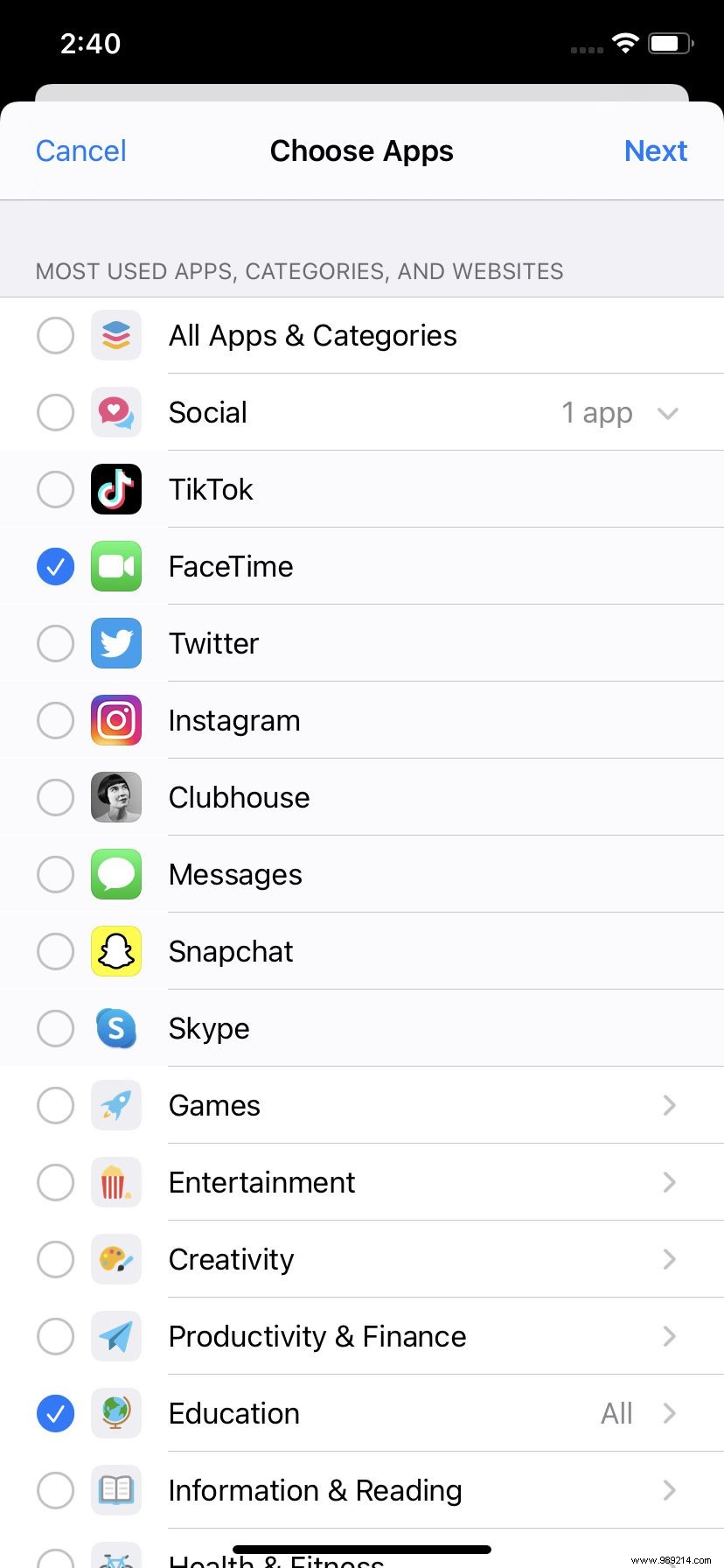Tap the Cancel button
The width and height of the screenshot is (724, 1568).
tap(80, 150)
